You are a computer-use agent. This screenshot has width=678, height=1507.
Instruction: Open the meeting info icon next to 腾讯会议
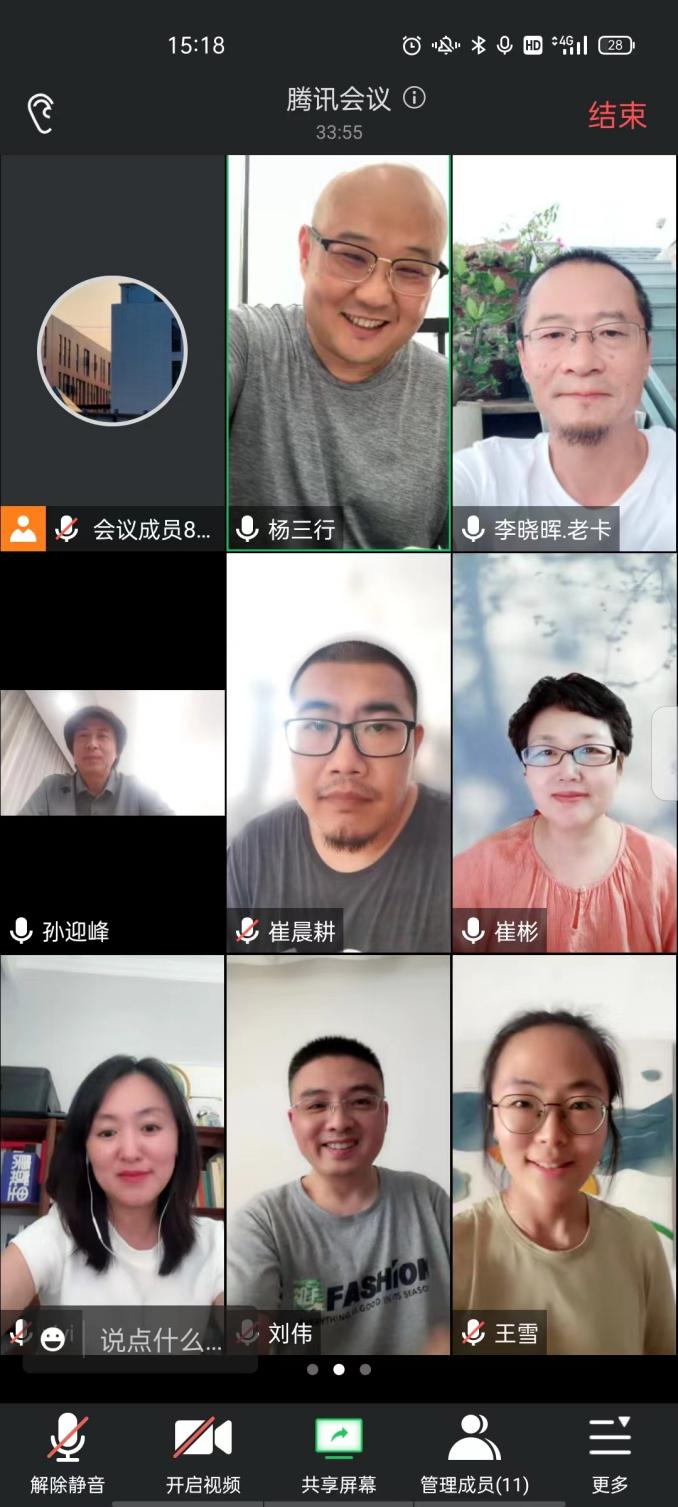click(x=414, y=98)
